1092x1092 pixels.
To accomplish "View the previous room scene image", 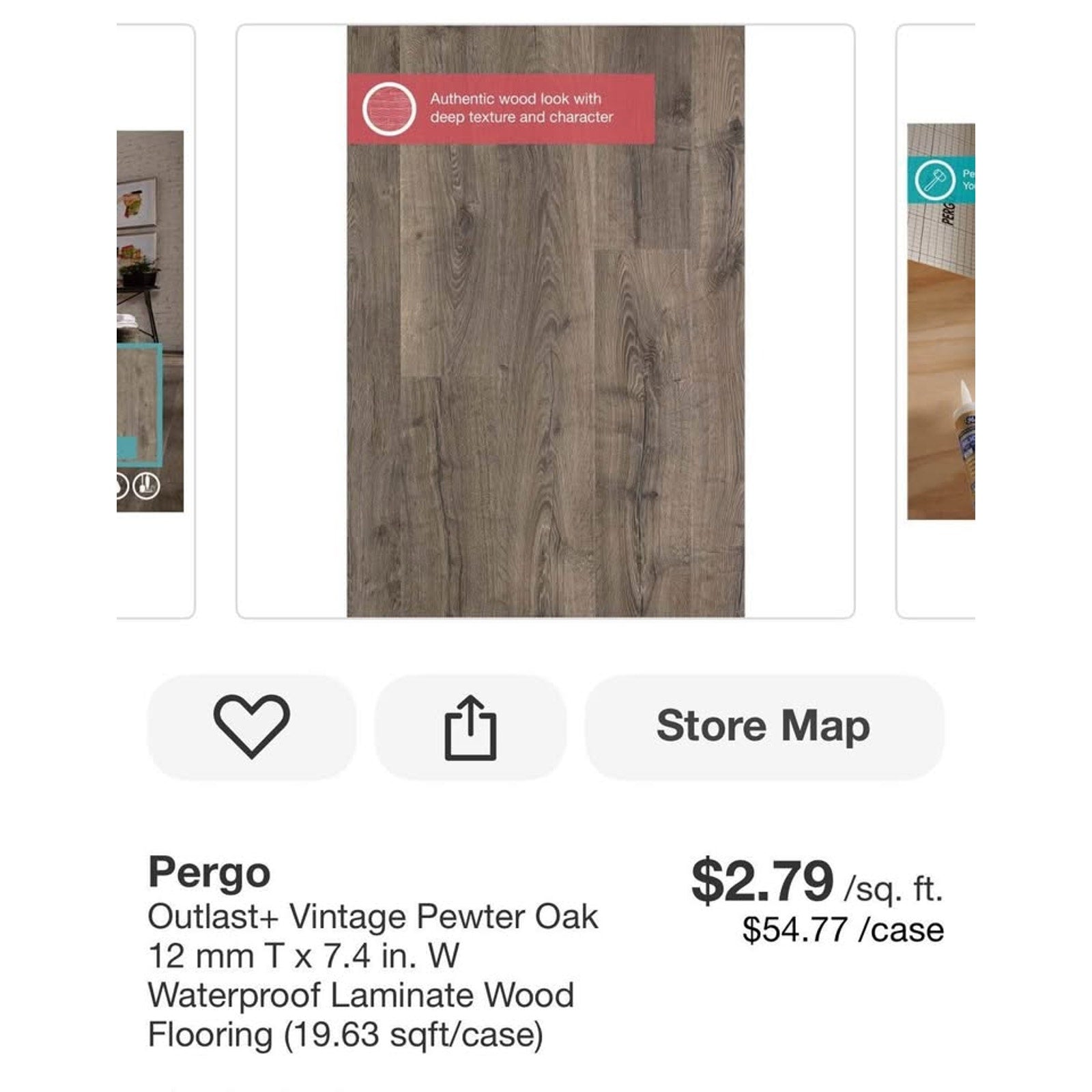I will click(150, 321).
